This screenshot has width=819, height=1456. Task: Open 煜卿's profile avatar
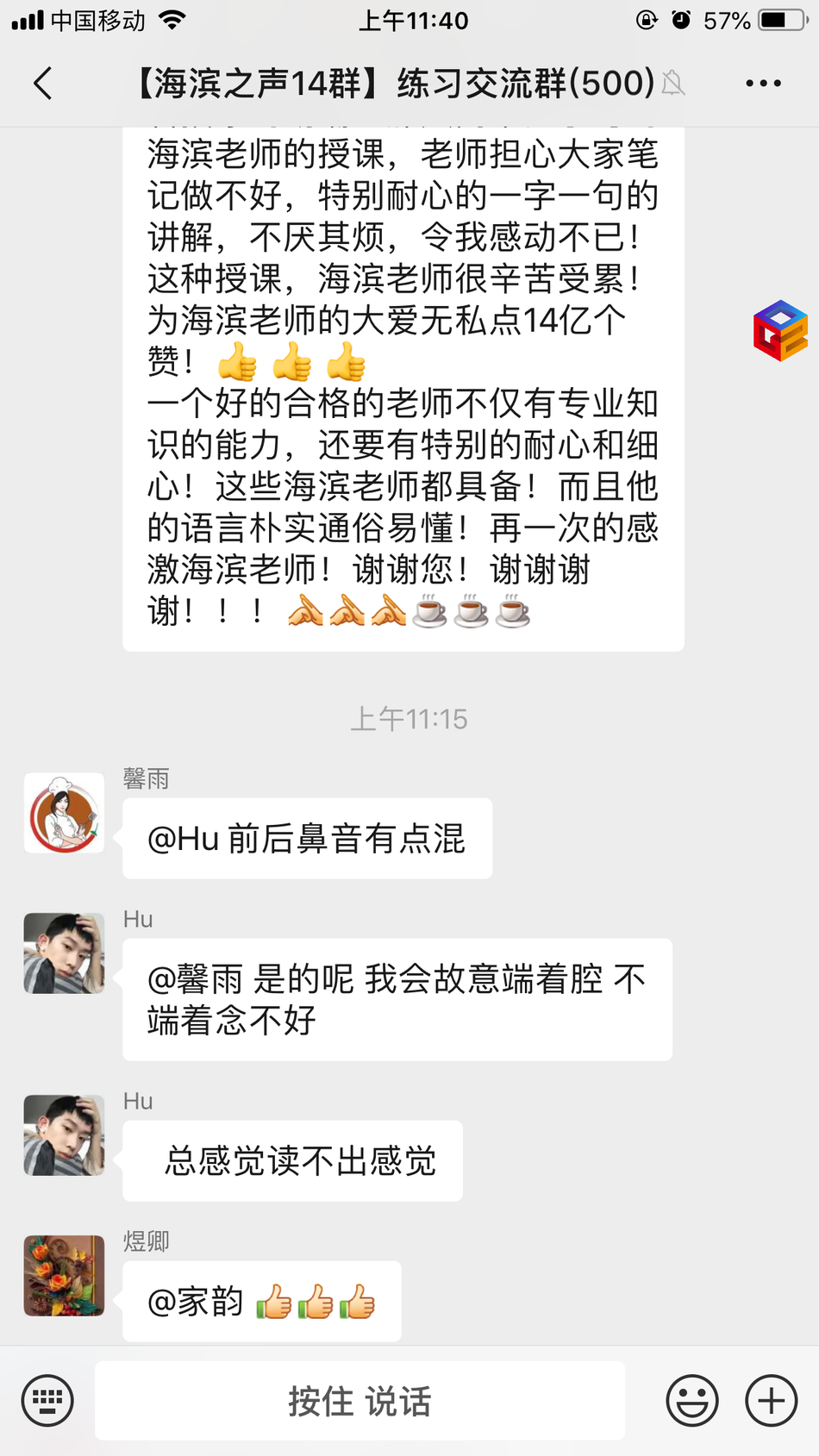coord(64,1275)
